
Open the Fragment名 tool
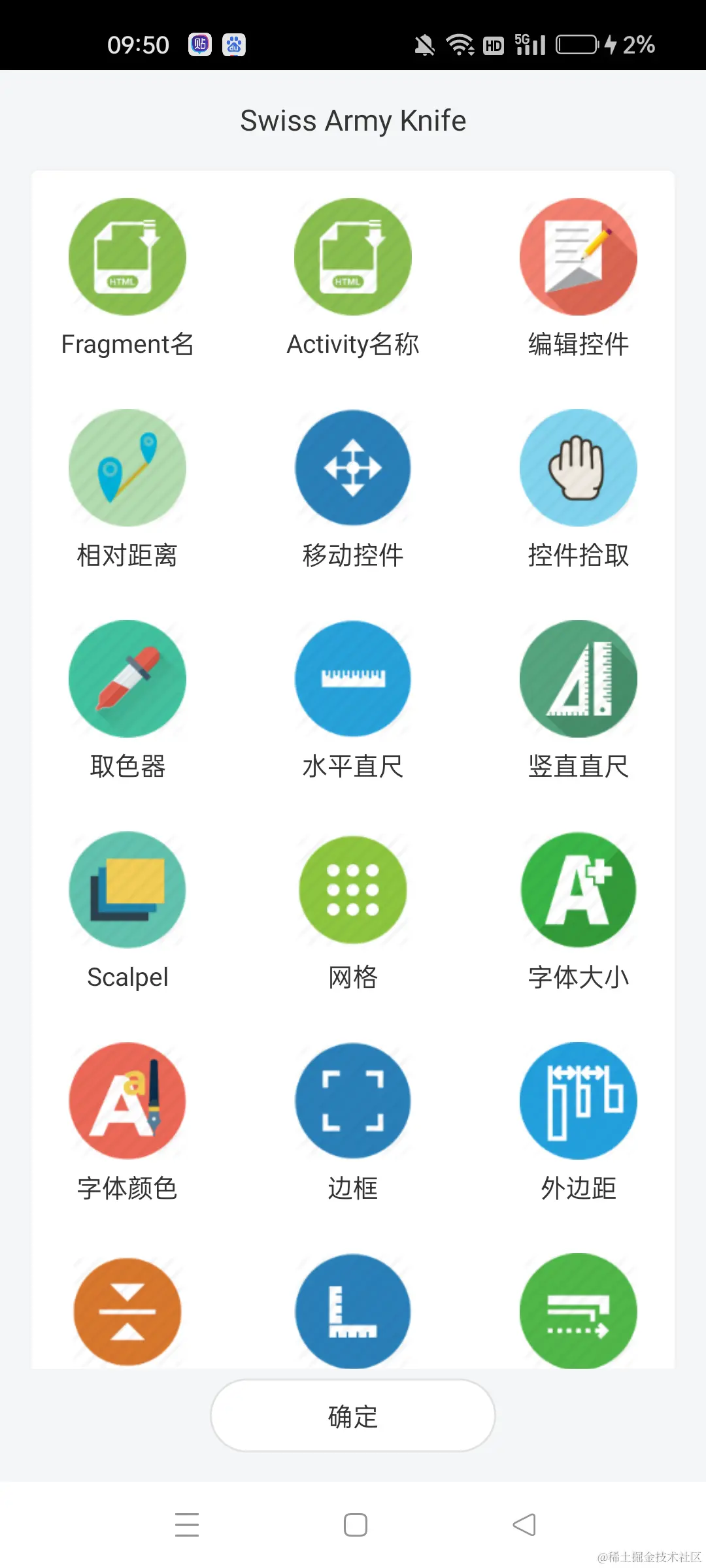(127, 257)
